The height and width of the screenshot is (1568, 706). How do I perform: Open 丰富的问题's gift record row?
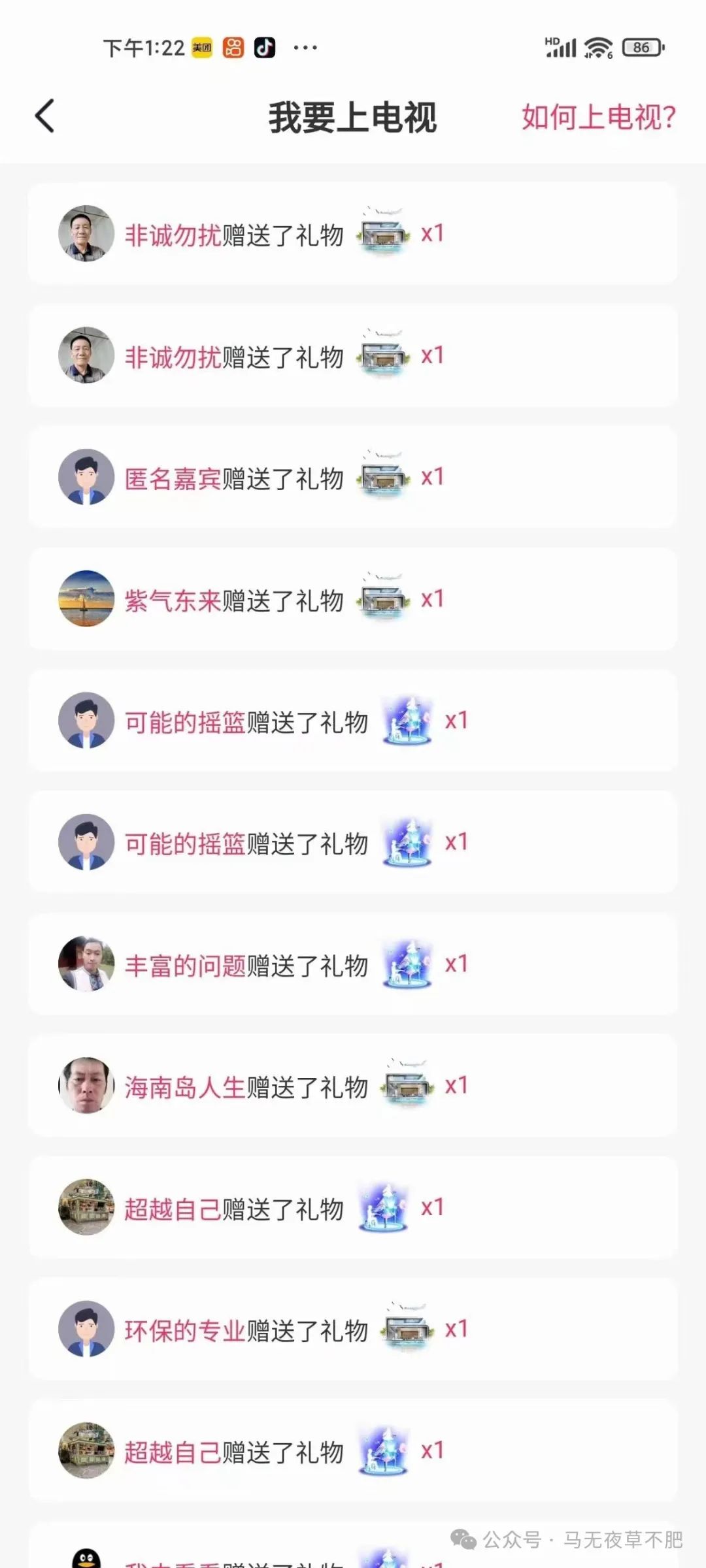pyautogui.click(x=352, y=964)
